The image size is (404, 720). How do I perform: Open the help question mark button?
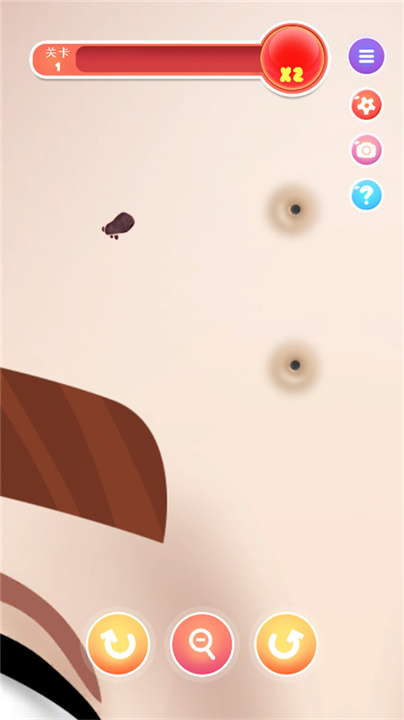pos(366,195)
